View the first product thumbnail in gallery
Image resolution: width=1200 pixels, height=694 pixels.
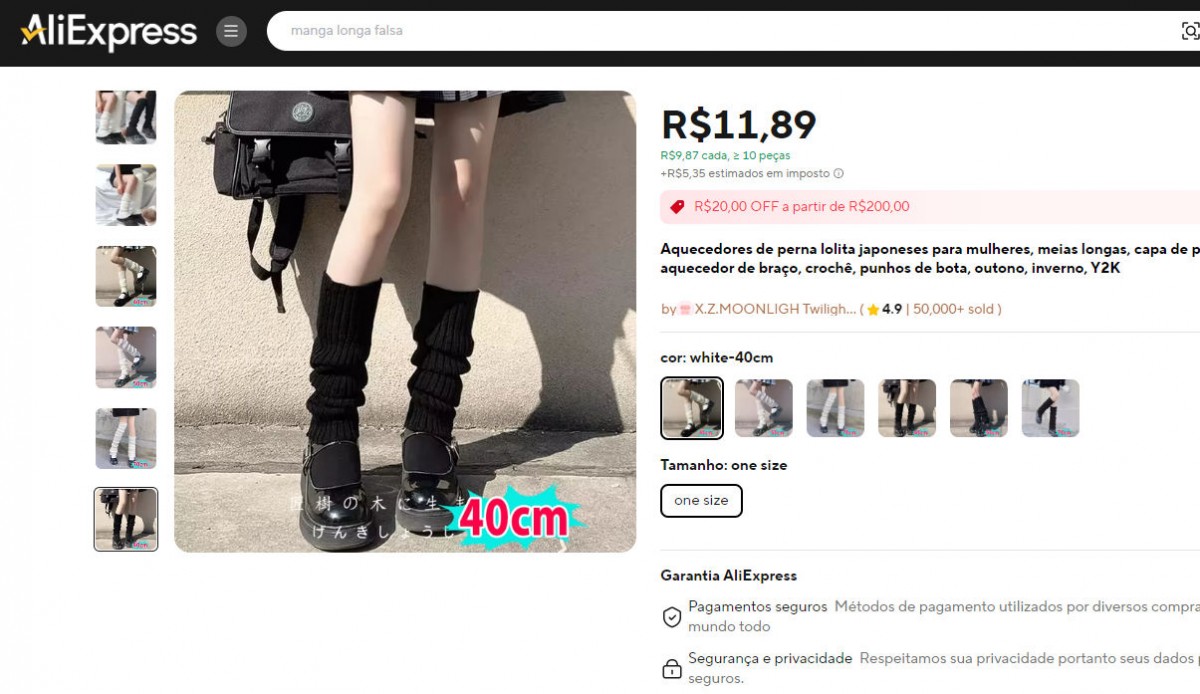pos(126,117)
